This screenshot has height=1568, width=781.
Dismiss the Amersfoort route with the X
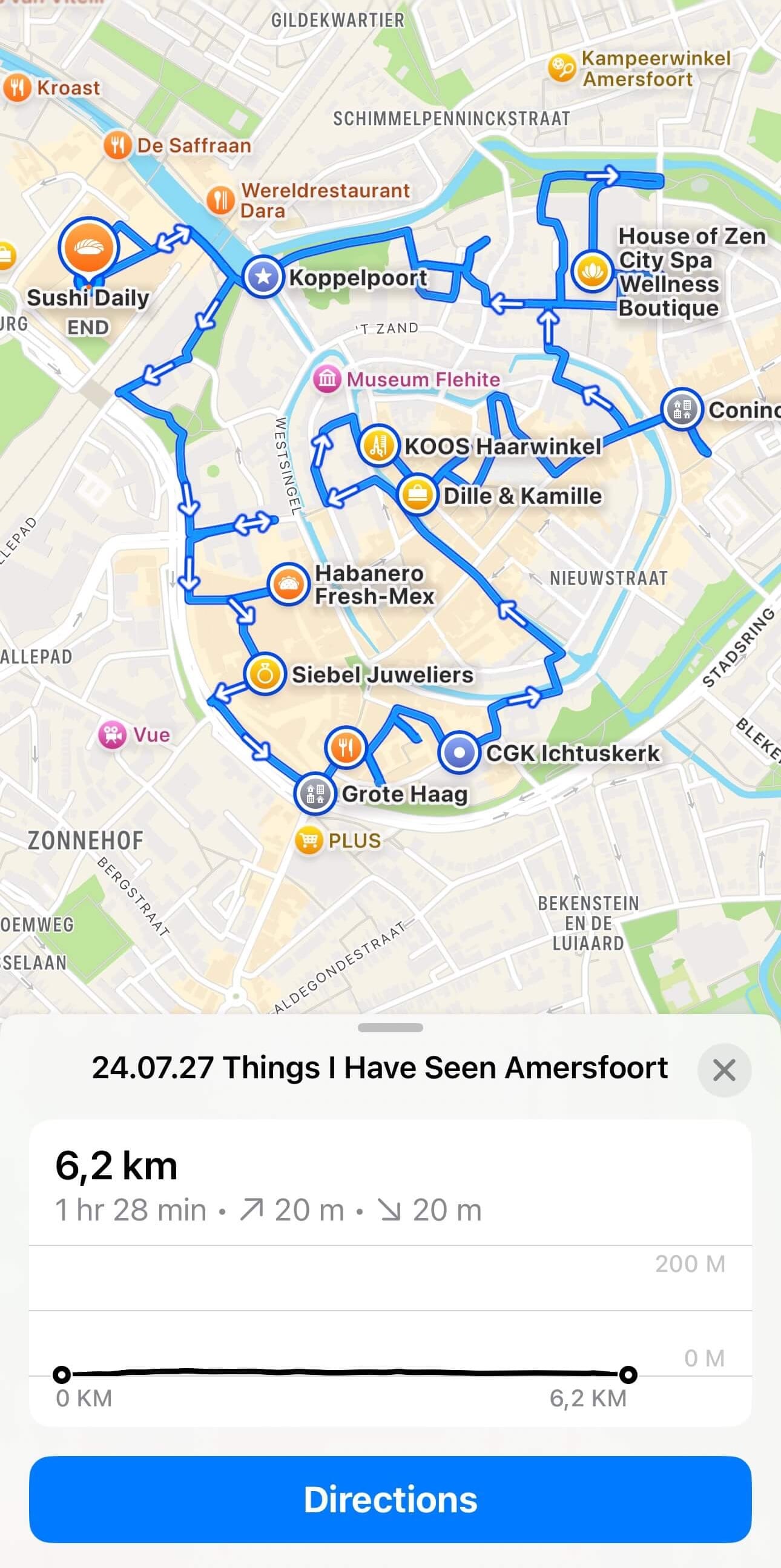724,1069
